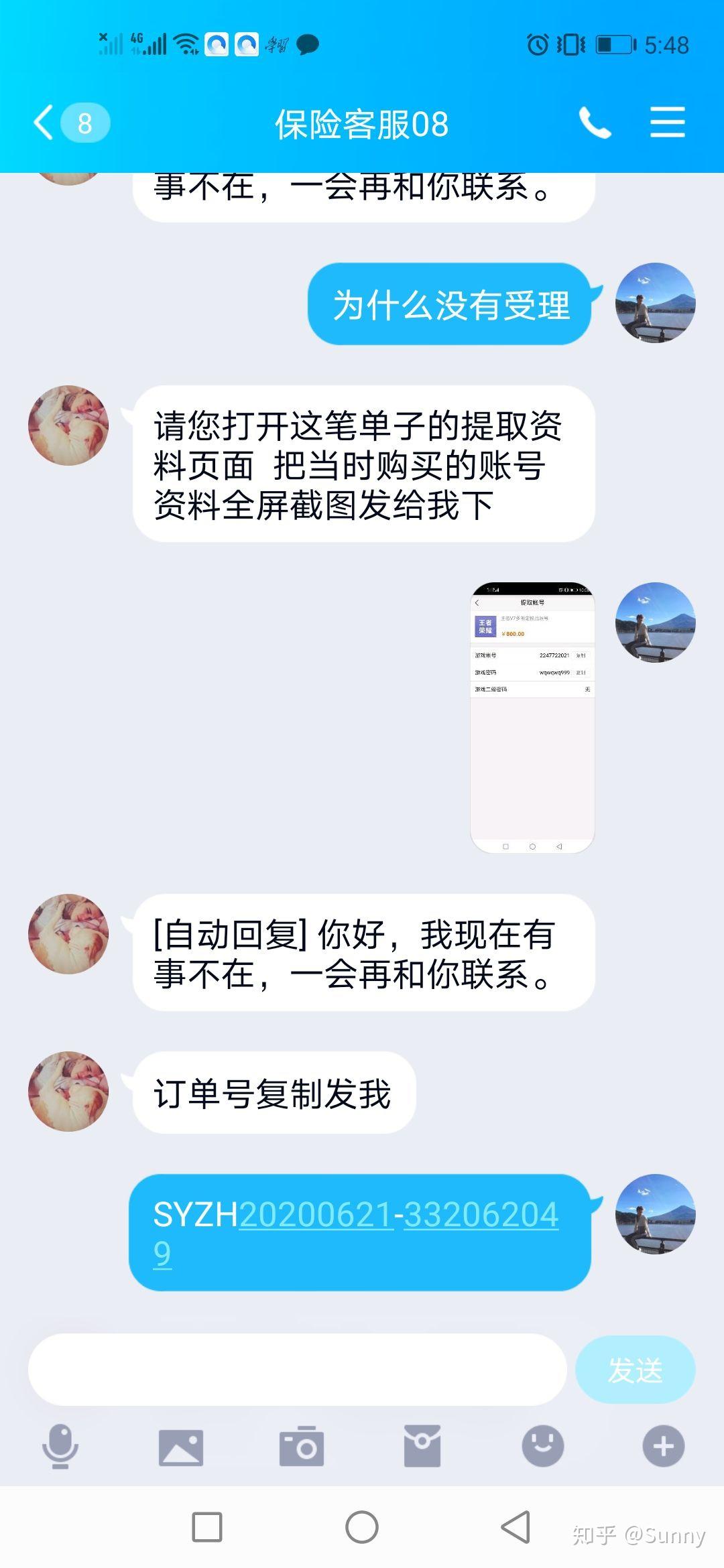Start a call with the phone icon

coord(595,122)
